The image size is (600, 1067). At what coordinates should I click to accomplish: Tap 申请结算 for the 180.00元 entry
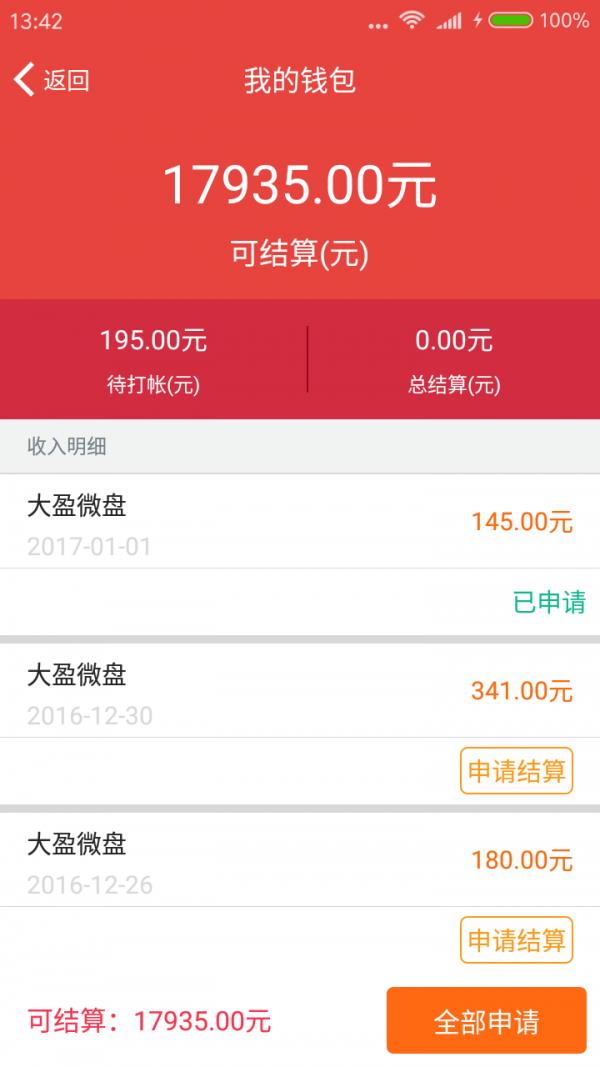[x=516, y=940]
